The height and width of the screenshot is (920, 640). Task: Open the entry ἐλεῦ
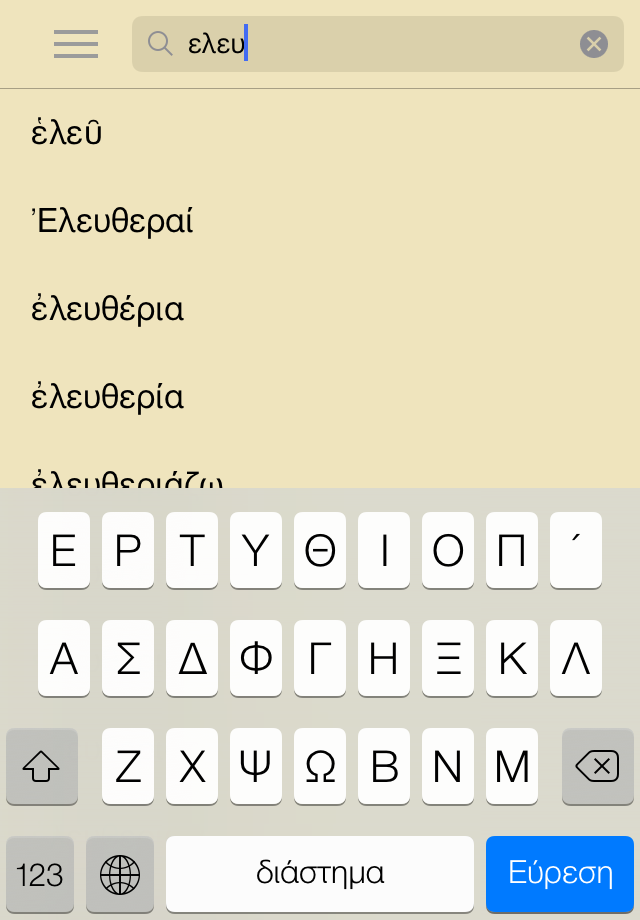click(x=67, y=134)
